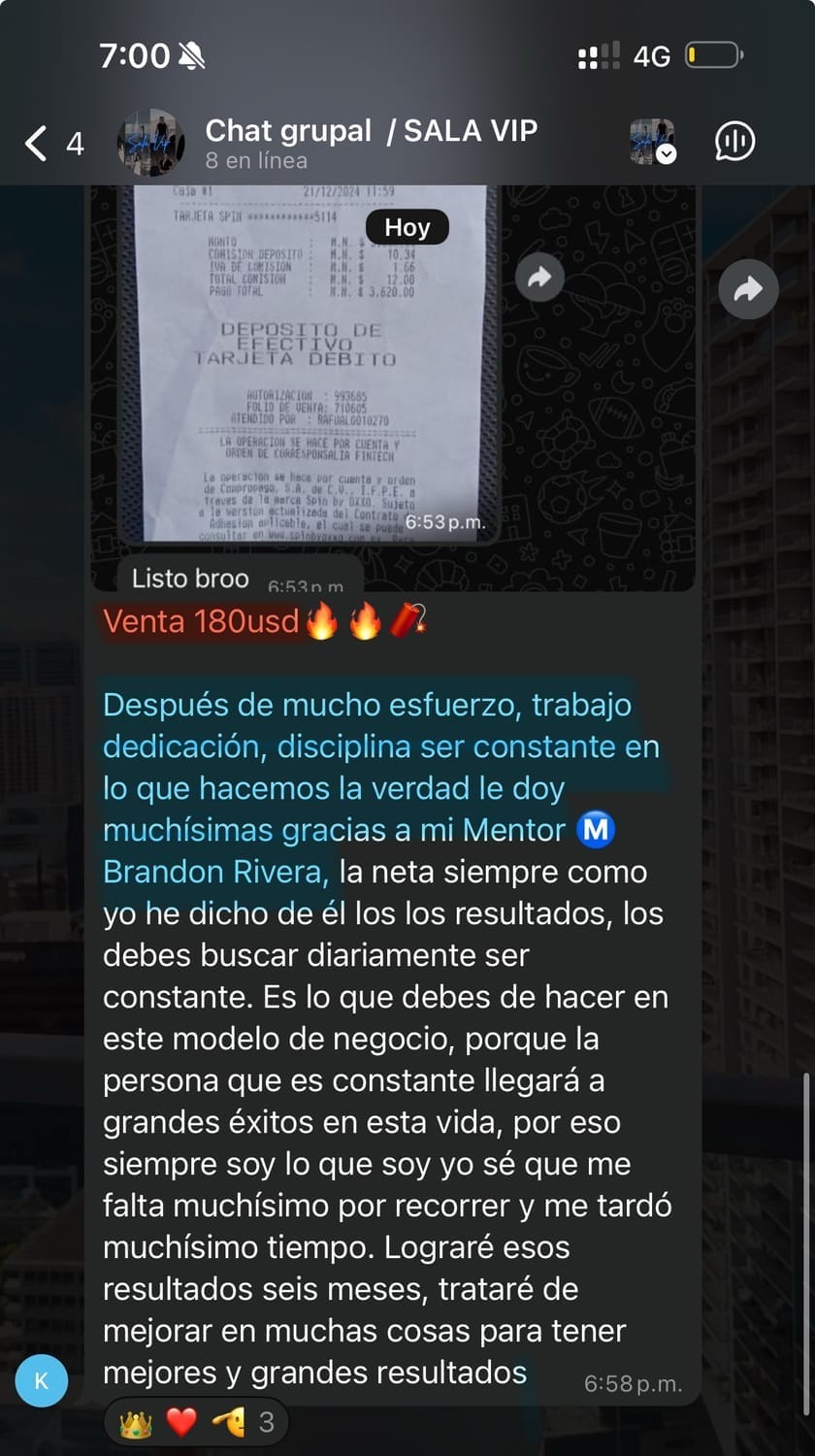View the sender's profile via the K avatar

coord(42,1380)
